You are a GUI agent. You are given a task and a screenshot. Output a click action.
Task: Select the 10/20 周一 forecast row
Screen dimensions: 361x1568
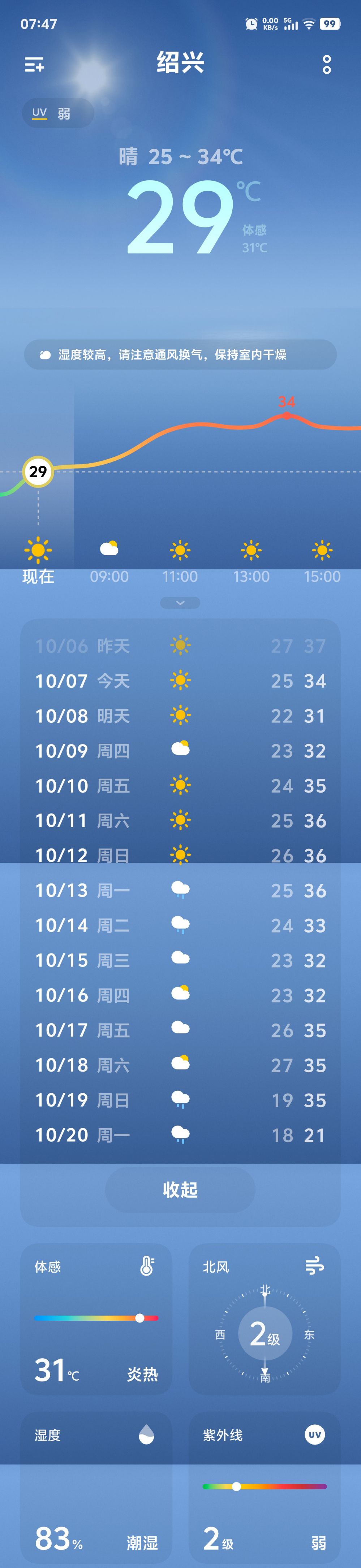point(180,1135)
